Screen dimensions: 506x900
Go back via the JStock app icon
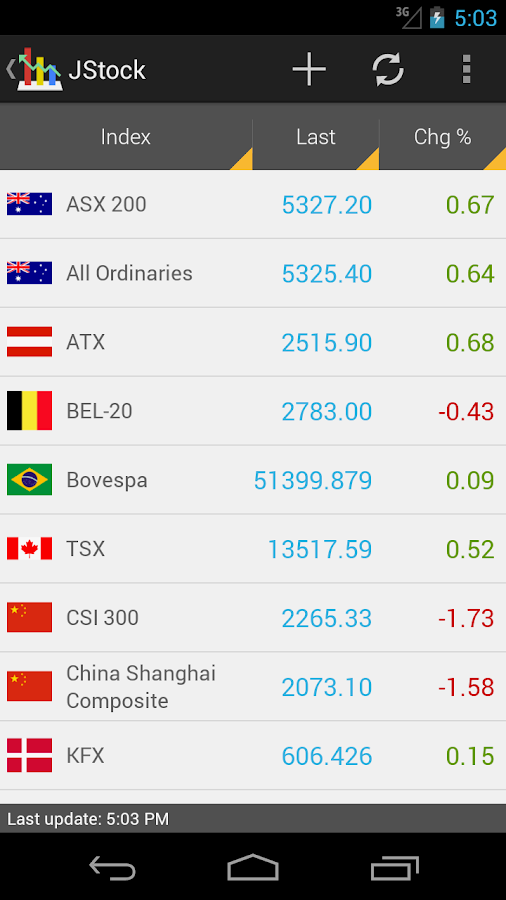(x=33, y=69)
